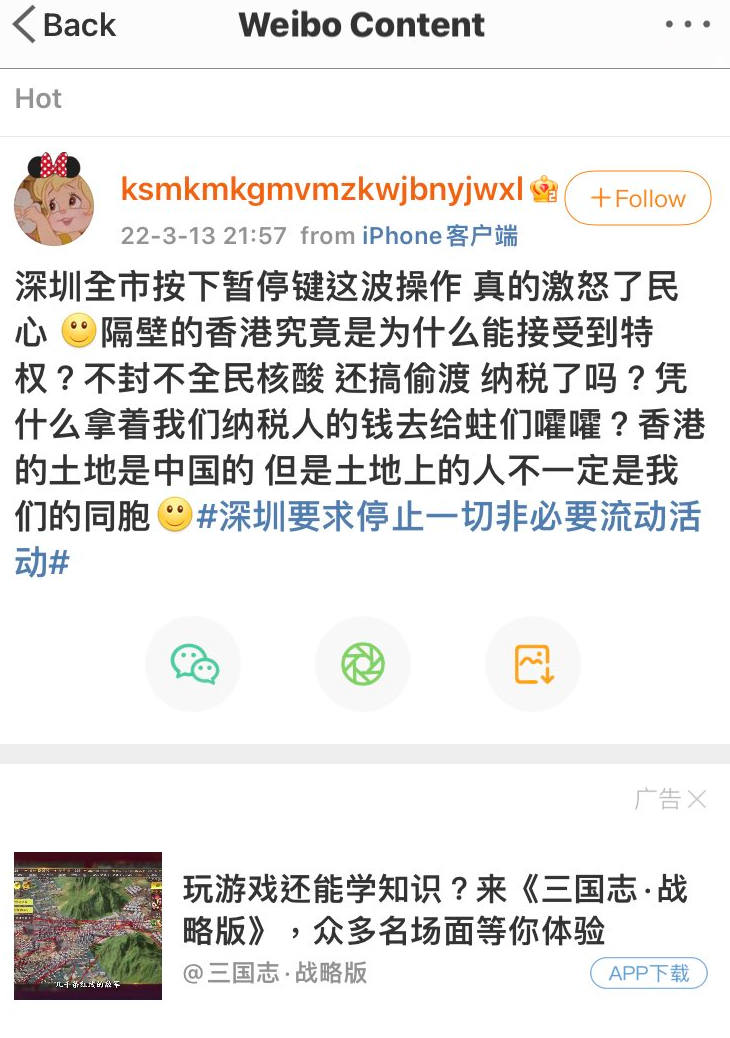Go back to previous screen
Viewport: 730px width, 1038px height.
64,24
